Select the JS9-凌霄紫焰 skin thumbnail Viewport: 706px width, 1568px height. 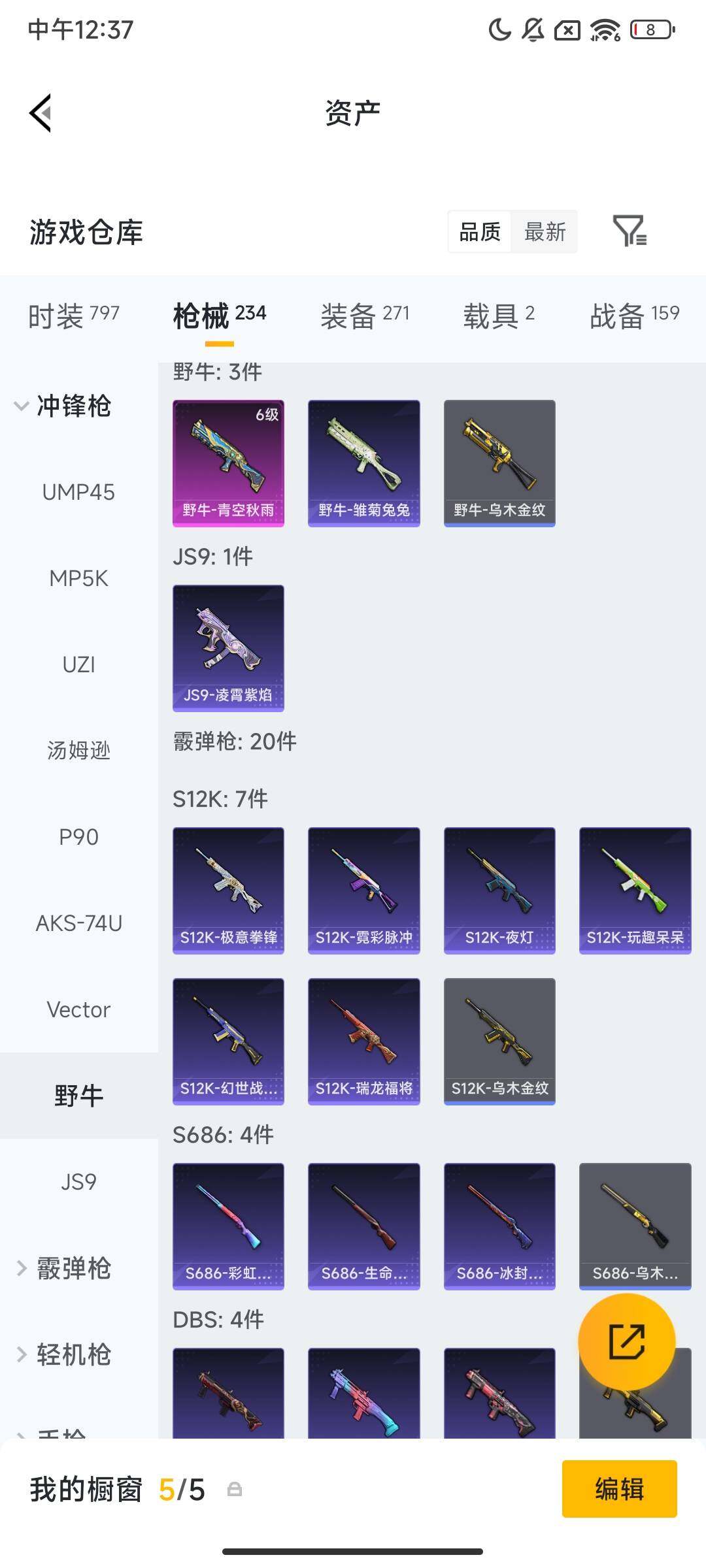(228, 647)
